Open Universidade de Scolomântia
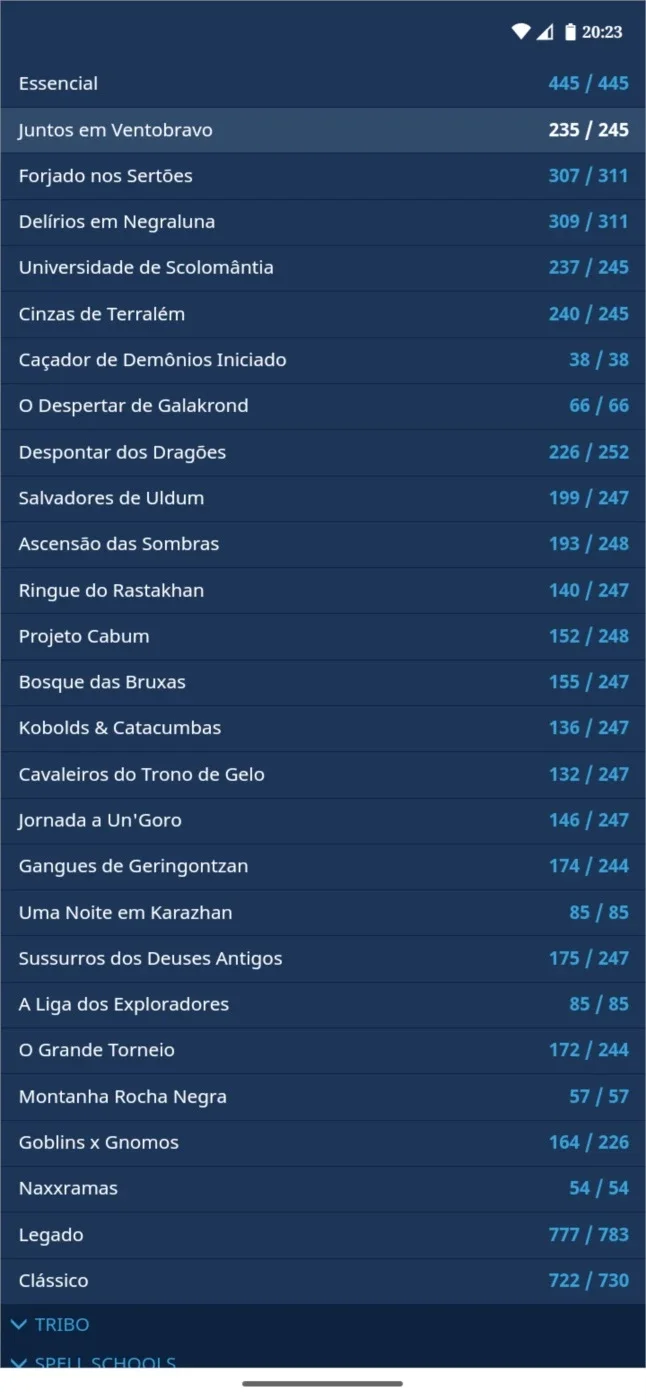 323,268
